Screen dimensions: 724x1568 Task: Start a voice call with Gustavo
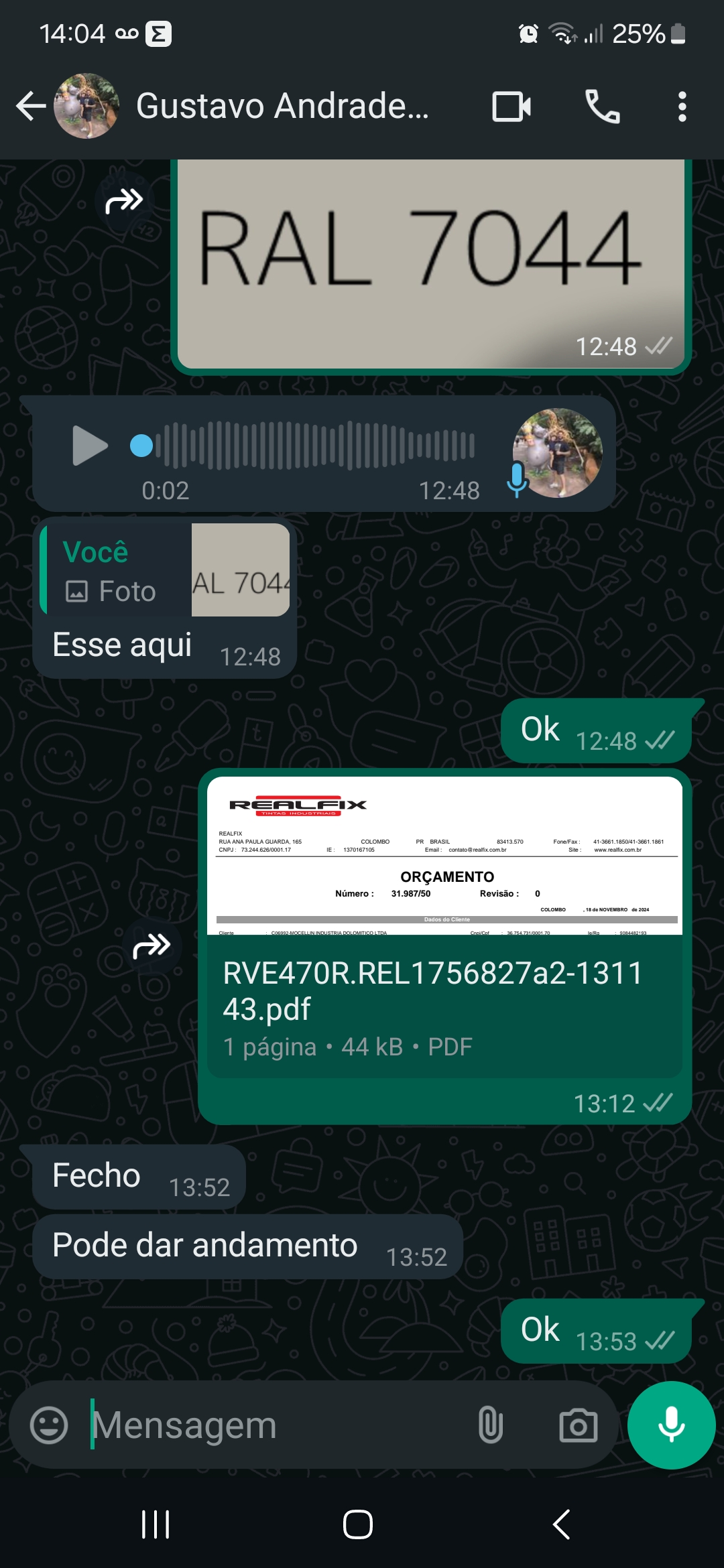click(x=602, y=107)
